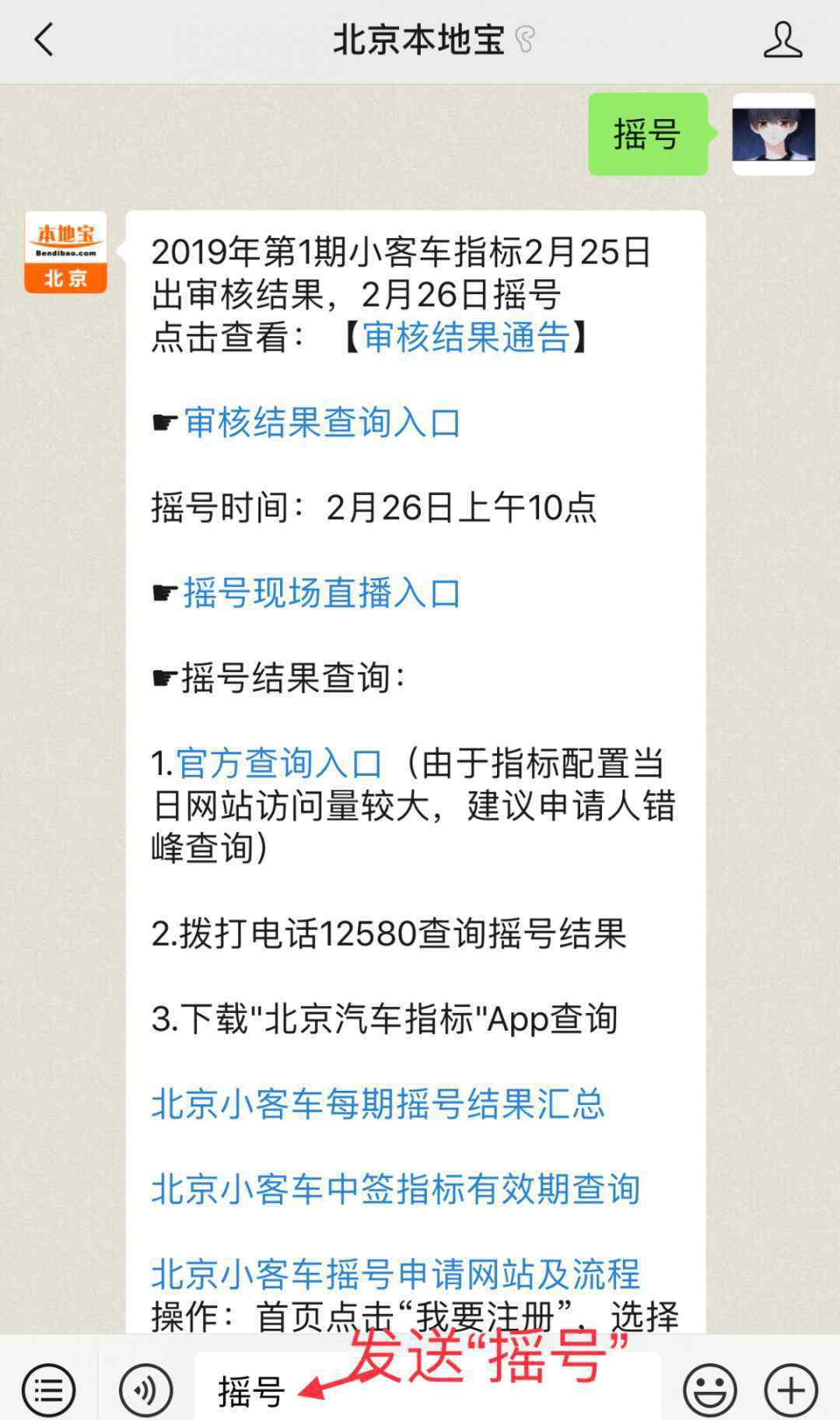The width and height of the screenshot is (840, 1420).
Task: Open the 审核结果通告 link
Action: 467,337
